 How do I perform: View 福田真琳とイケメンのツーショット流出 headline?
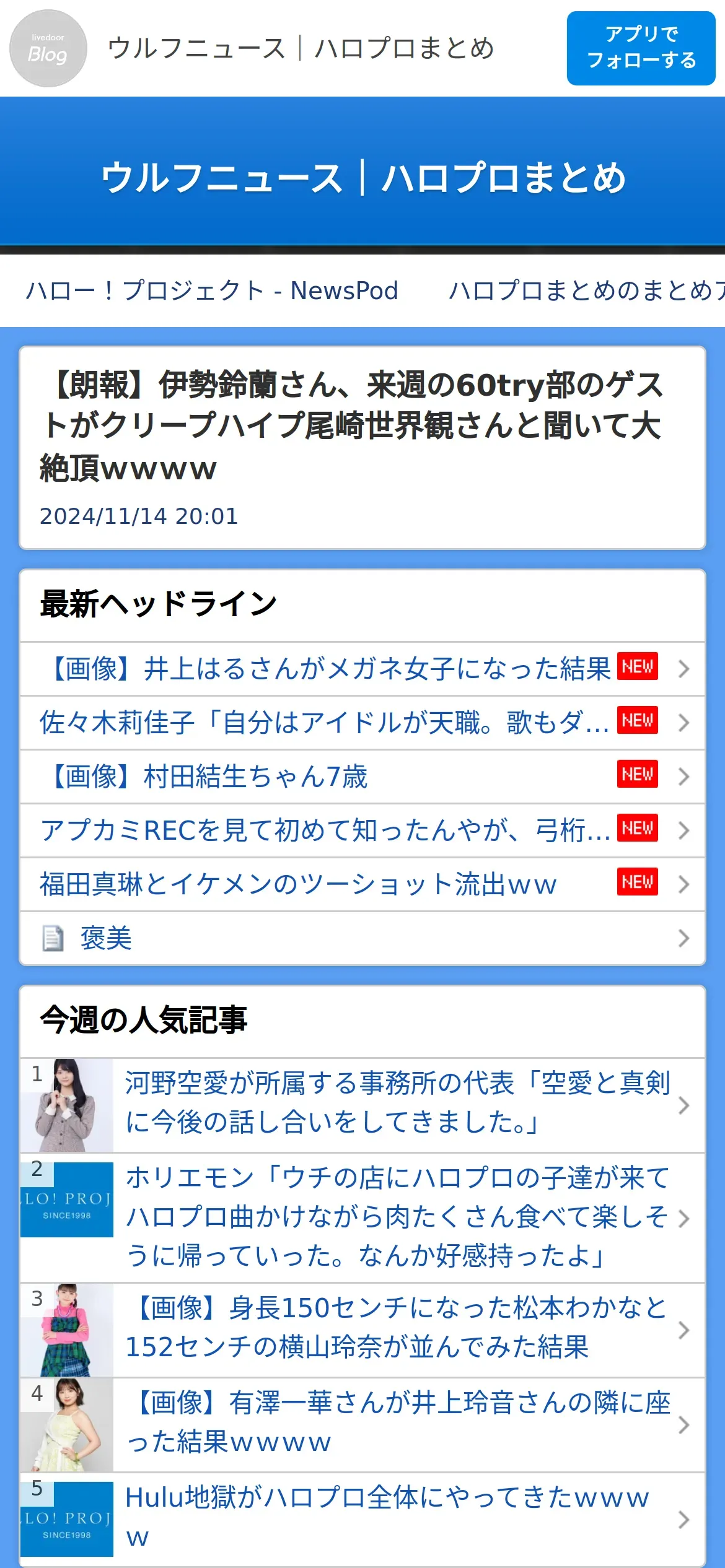pyautogui.click(x=298, y=884)
